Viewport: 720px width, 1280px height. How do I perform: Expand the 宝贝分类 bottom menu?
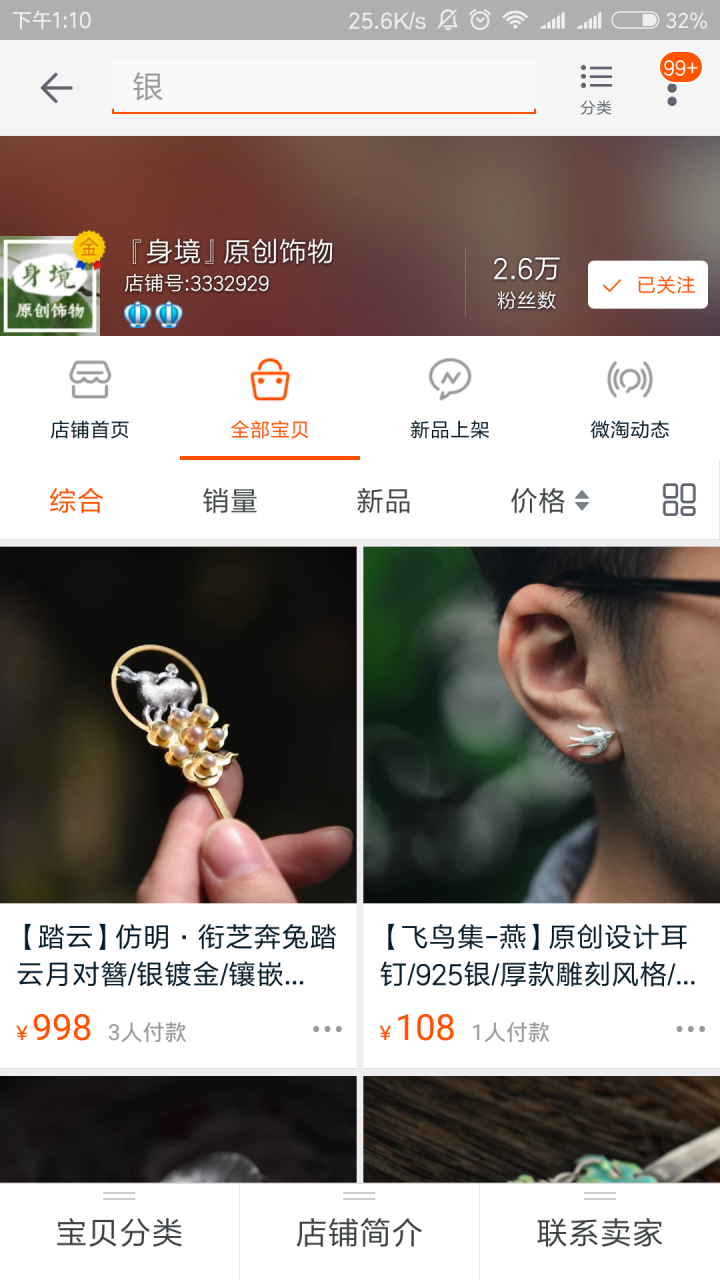point(120,1232)
